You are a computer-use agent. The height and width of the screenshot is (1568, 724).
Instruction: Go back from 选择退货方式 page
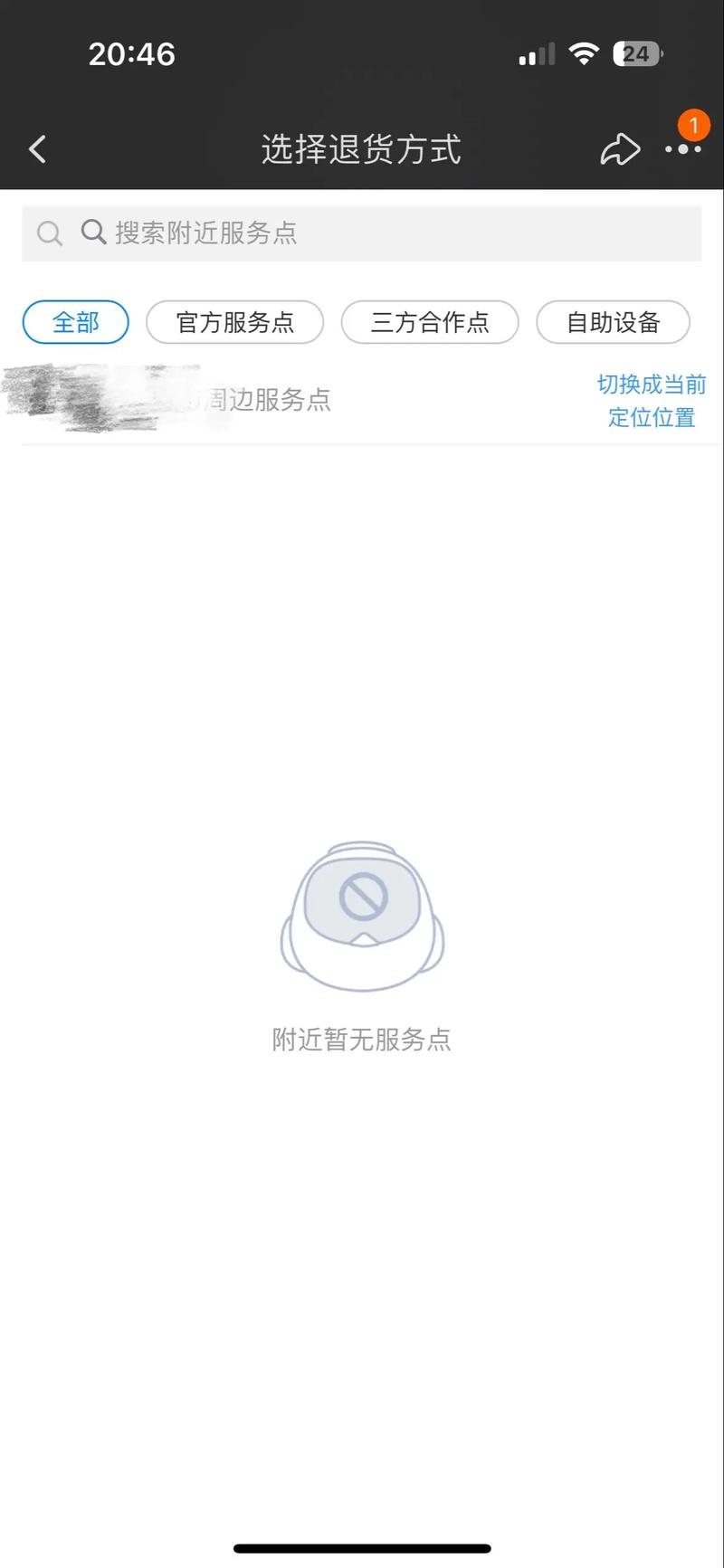click(38, 149)
